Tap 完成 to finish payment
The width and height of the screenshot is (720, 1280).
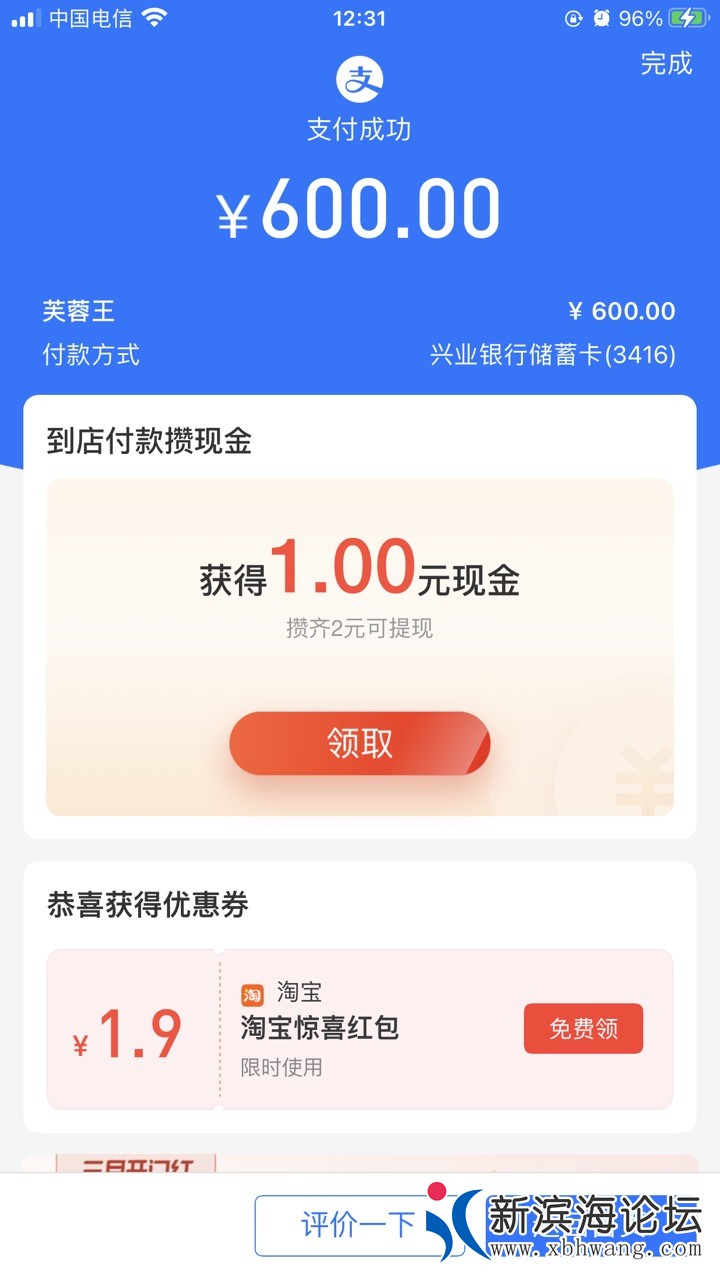point(666,64)
